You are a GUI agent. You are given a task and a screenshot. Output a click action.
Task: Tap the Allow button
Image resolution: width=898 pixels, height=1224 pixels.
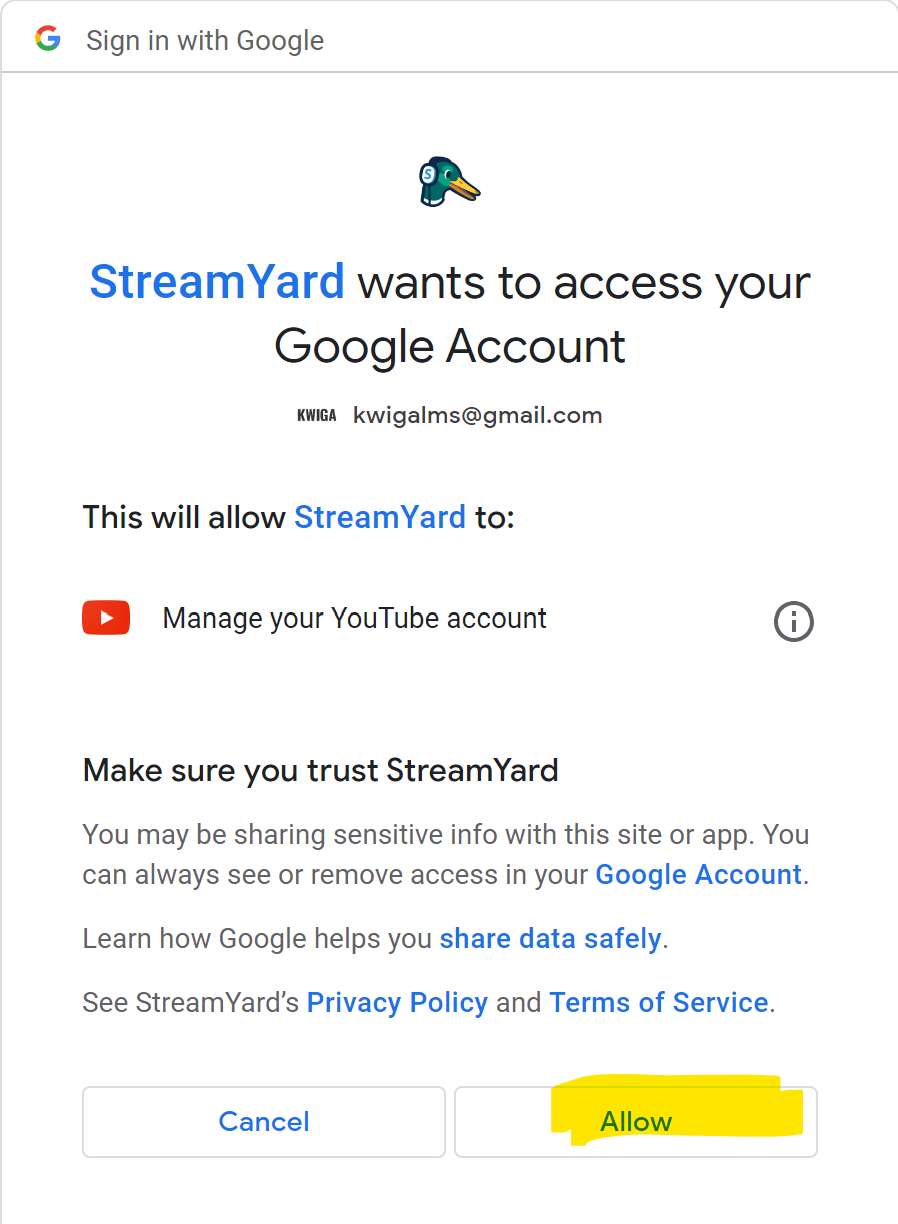coord(636,1121)
